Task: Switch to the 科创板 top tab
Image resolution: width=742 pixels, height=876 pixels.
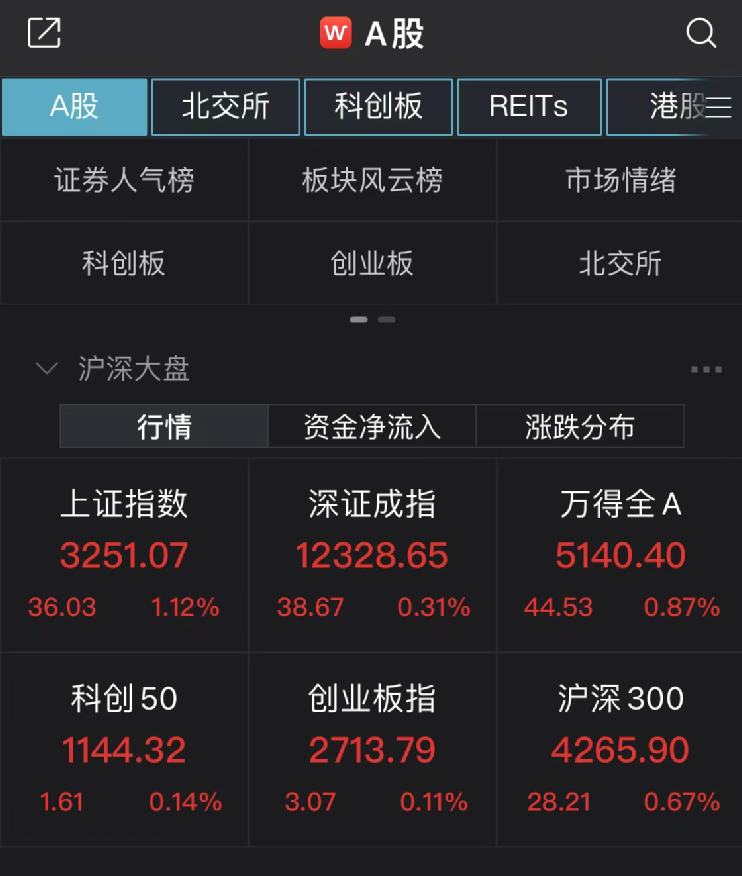Action: (x=378, y=107)
